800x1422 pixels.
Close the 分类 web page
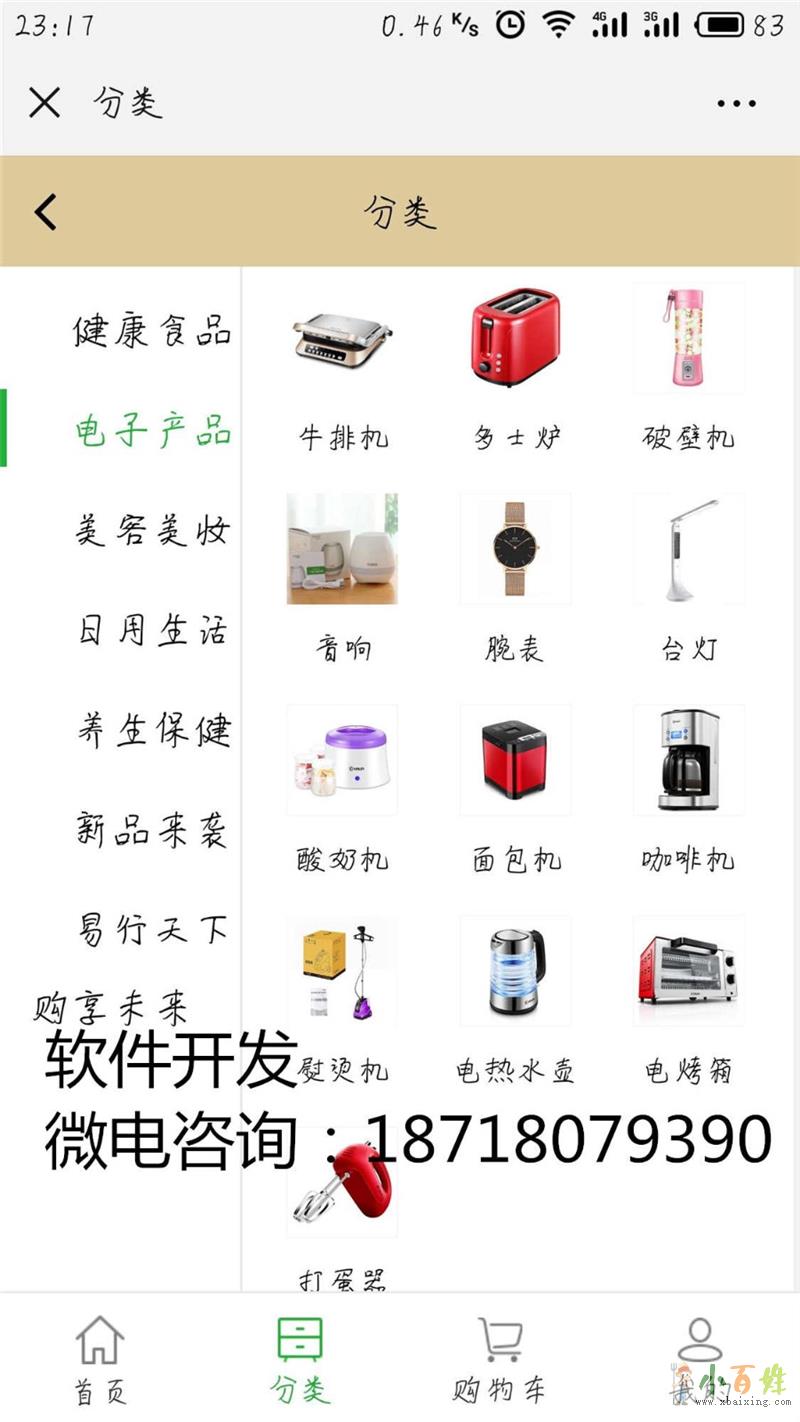pyautogui.click(x=44, y=102)
